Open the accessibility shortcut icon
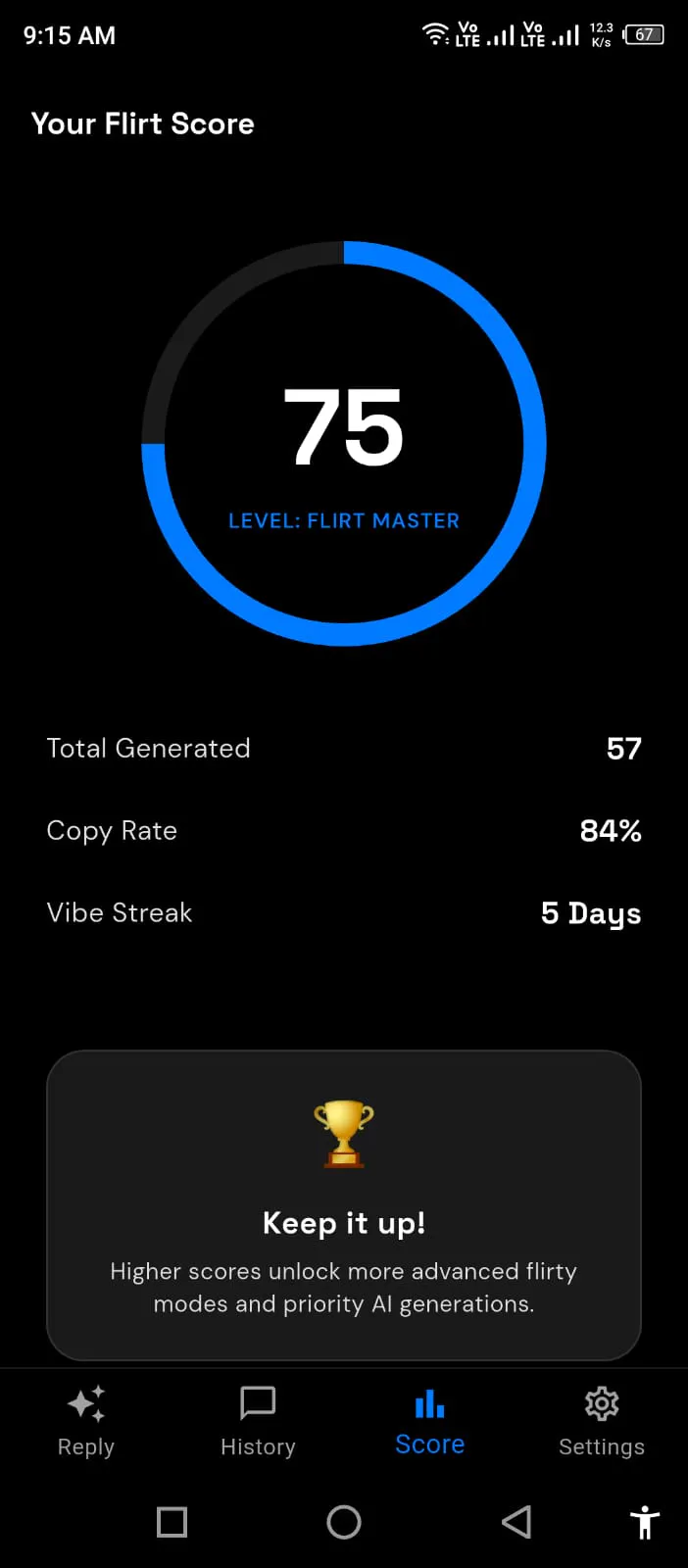Viewport: 688px width, 1568px height. click(x=645, y=1522)
